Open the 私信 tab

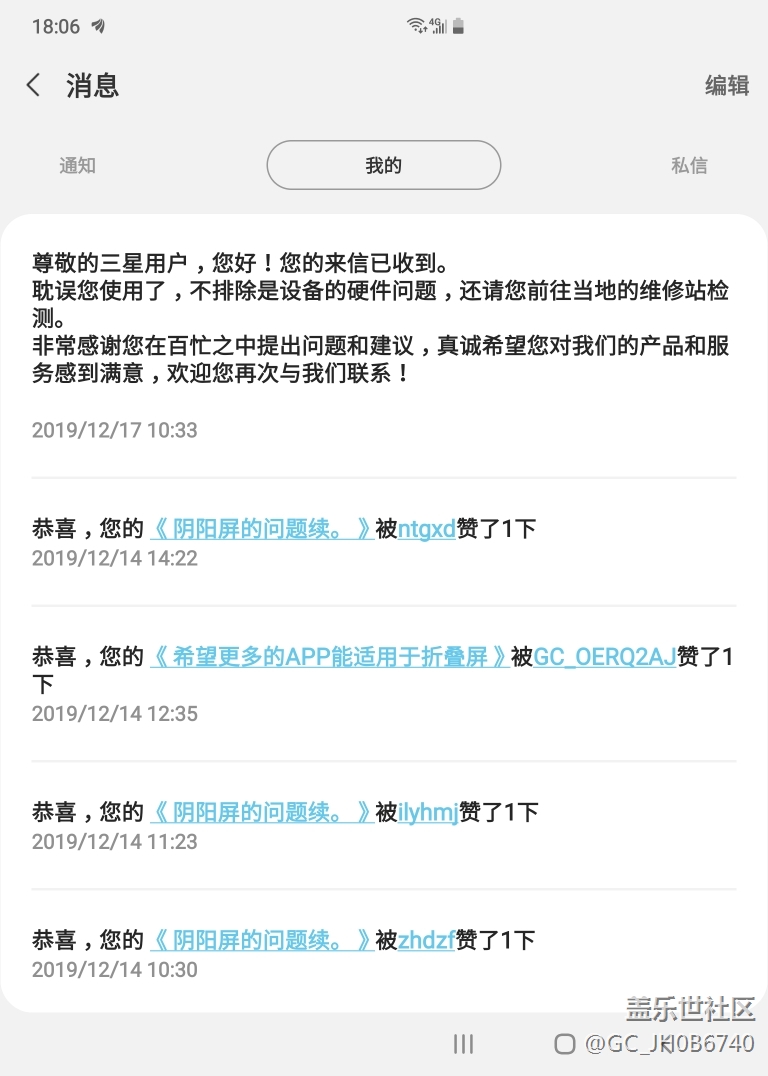689,166
